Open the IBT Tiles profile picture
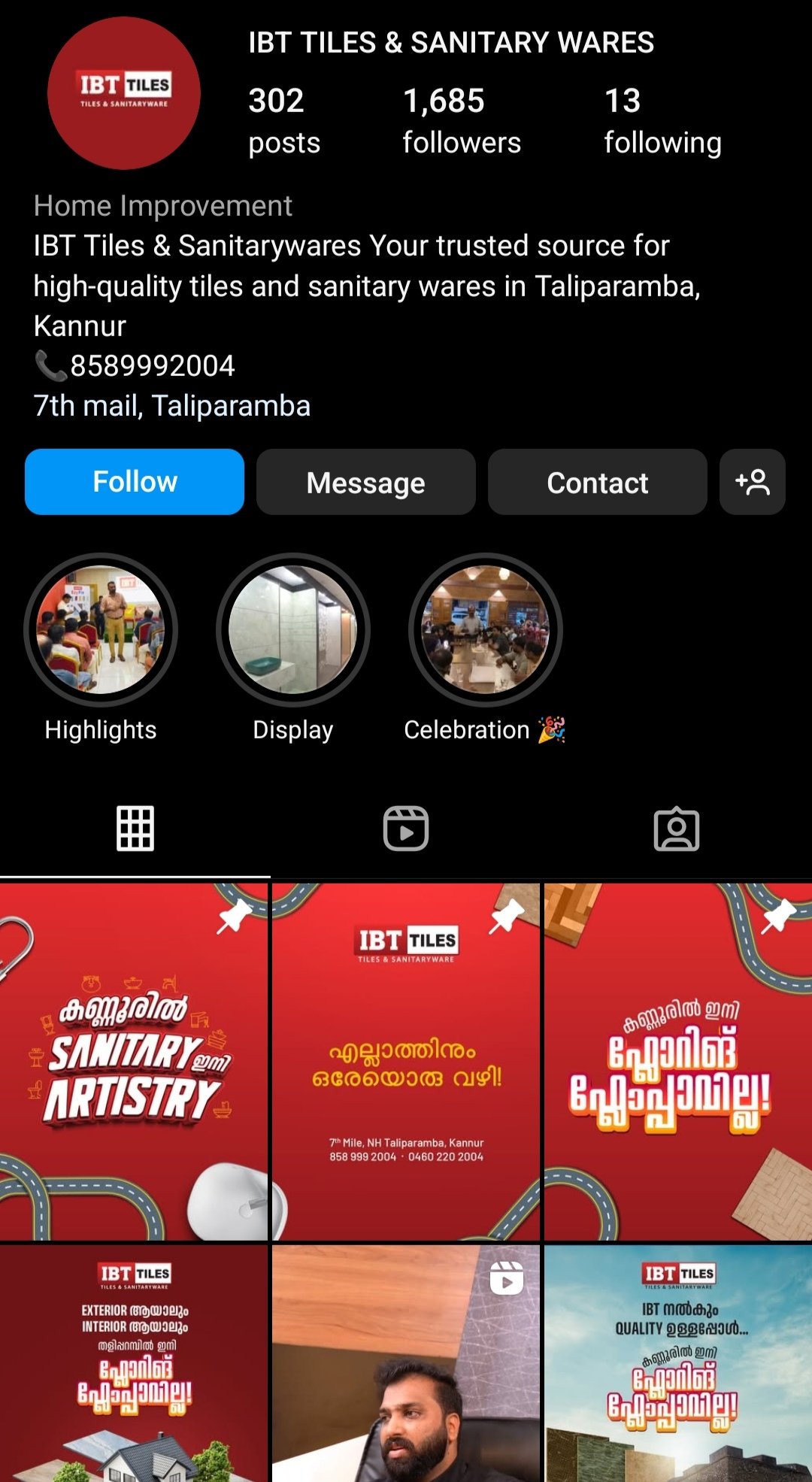 [x=124, y=93]
